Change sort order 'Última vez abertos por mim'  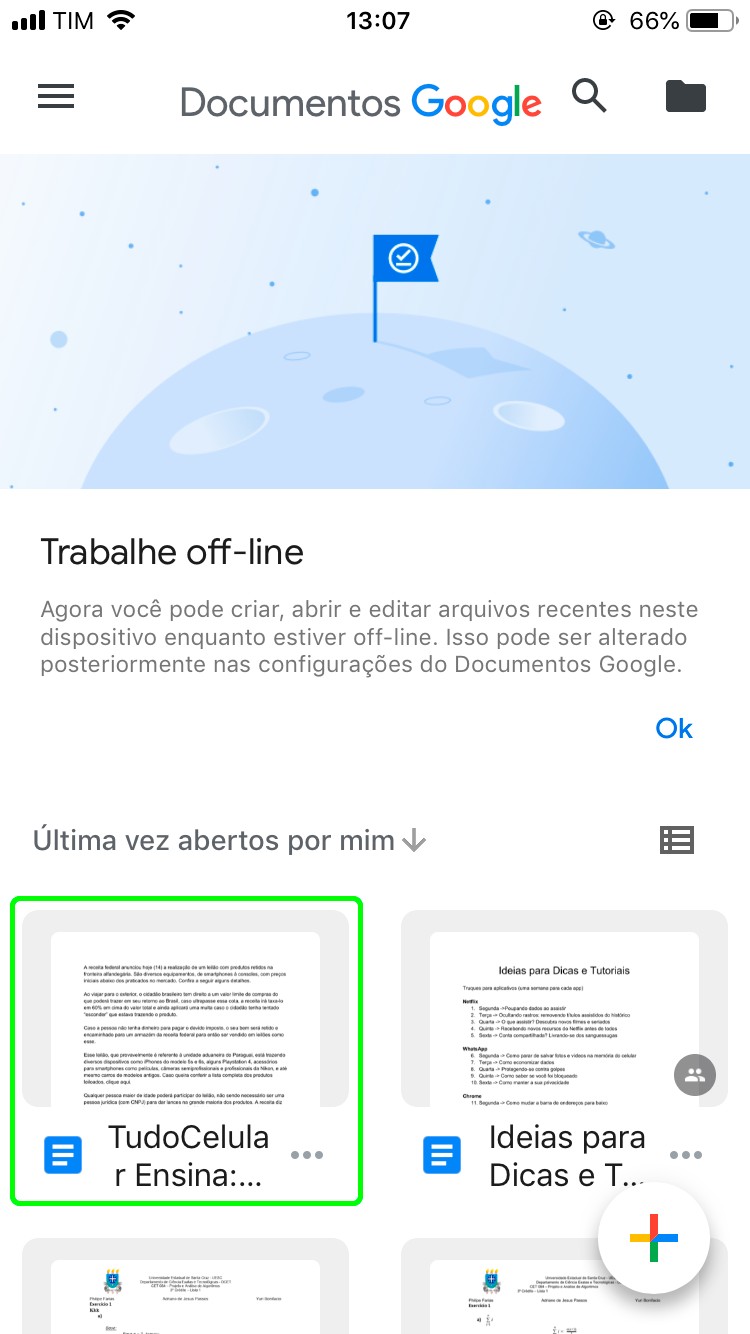point(230,841)
